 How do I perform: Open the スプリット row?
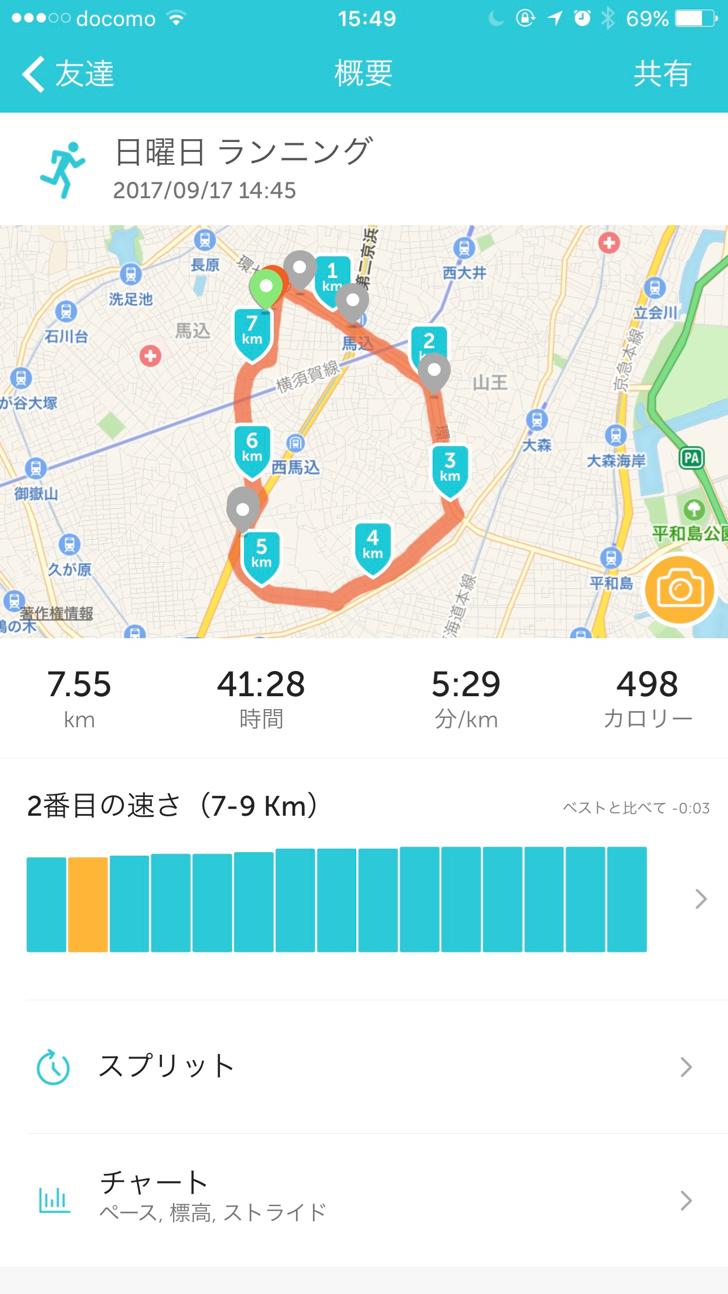364,1066
